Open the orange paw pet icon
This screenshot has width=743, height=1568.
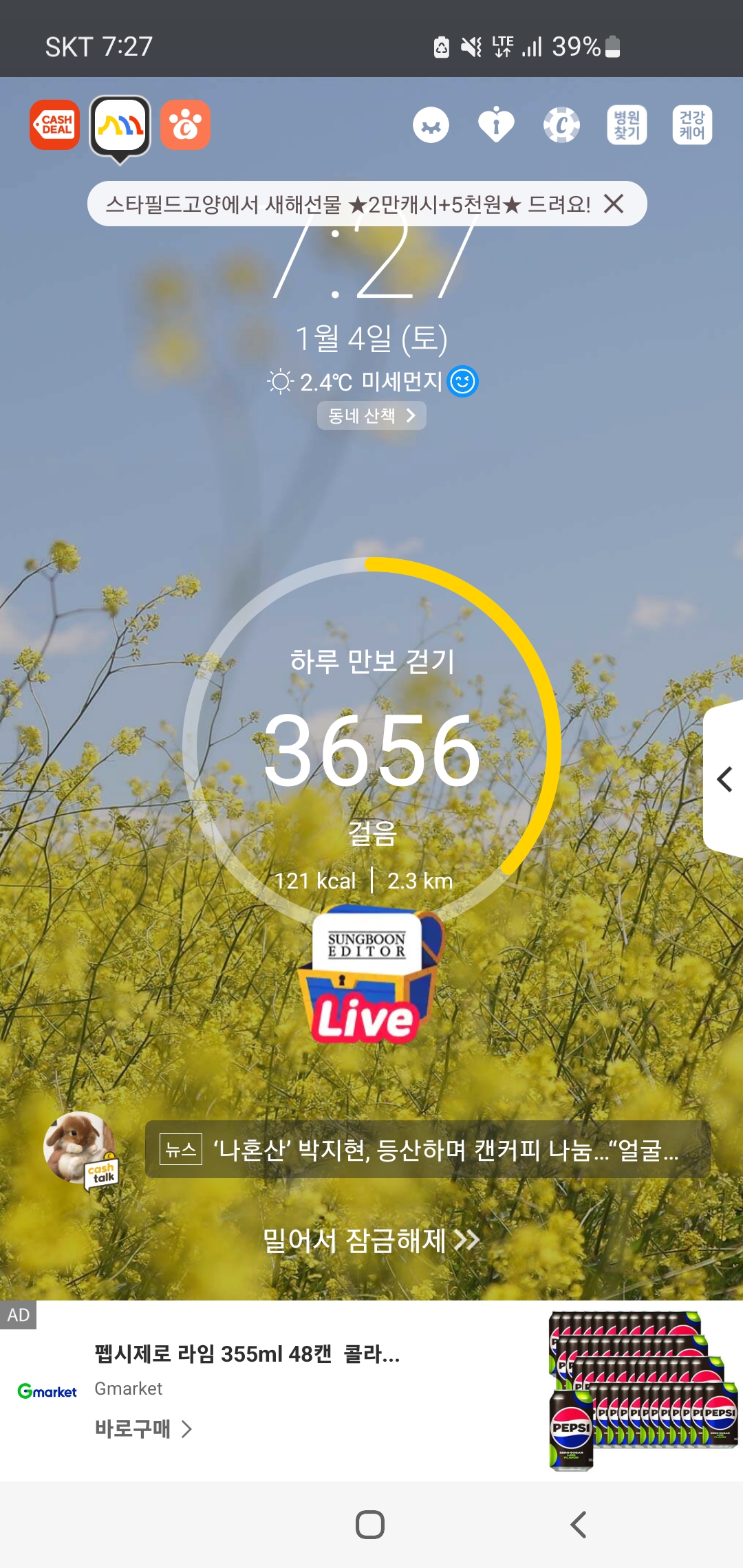tap(185, 125)
